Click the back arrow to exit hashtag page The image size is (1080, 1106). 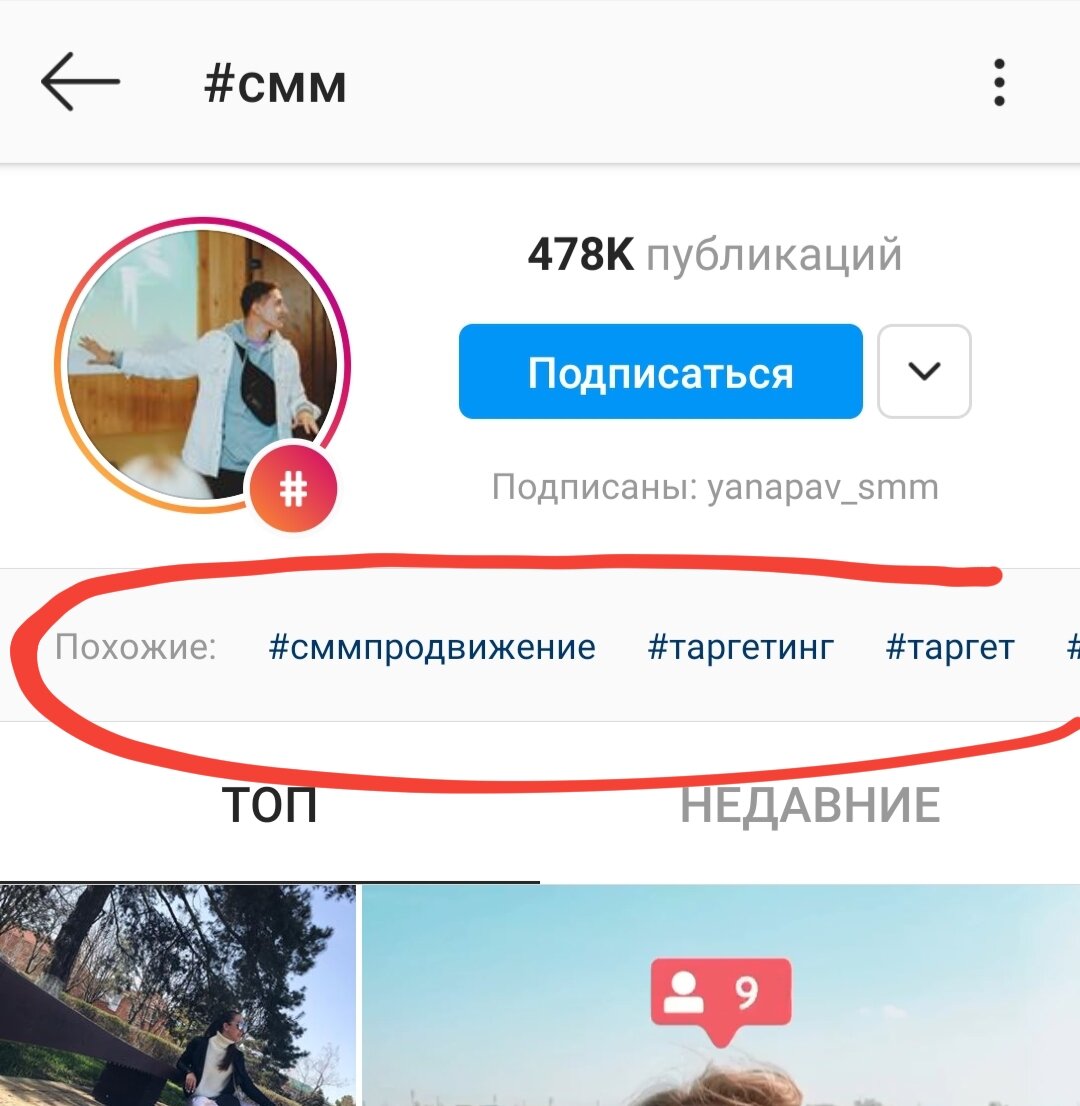pos(80,83)
